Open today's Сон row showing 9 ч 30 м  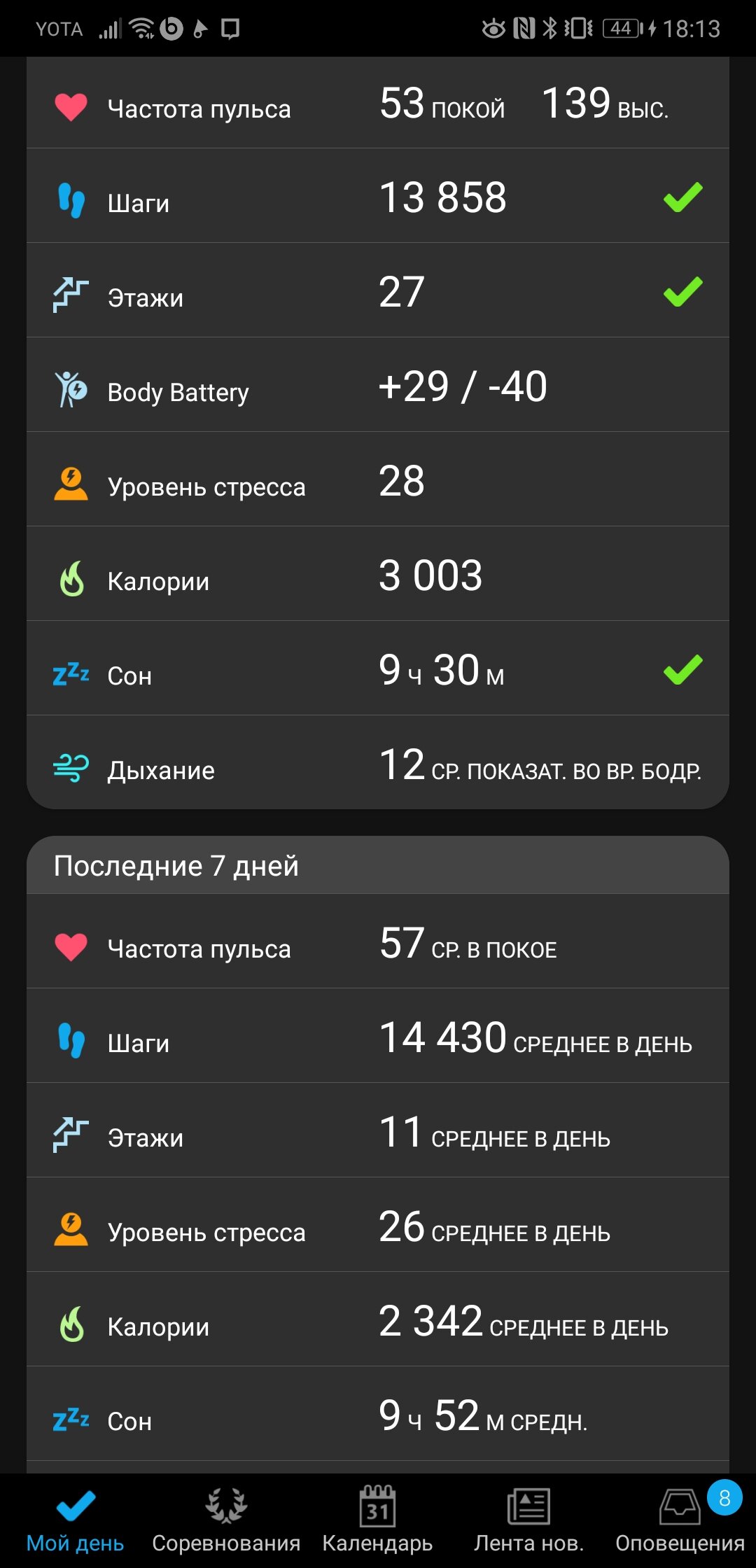[378, 668]
